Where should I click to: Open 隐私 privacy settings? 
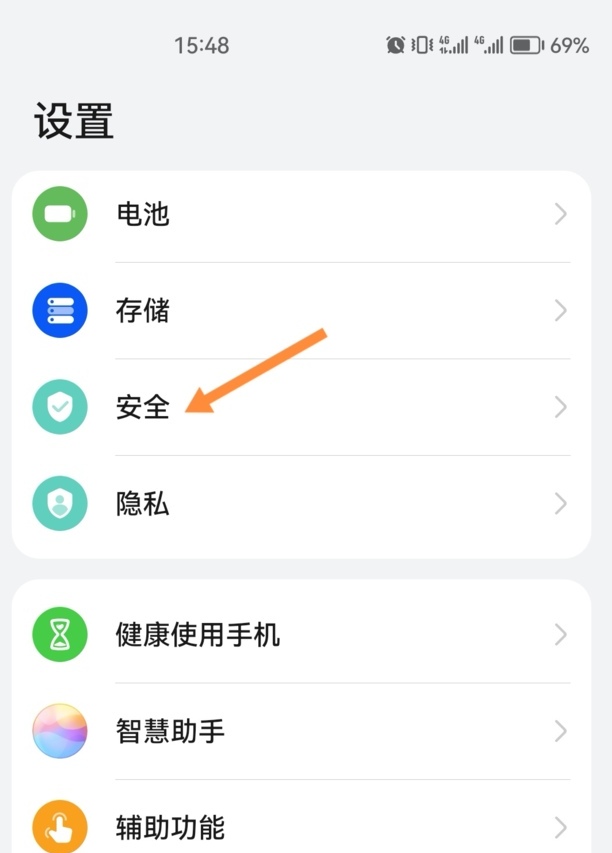pyautogui.click(x=300, y=503)
